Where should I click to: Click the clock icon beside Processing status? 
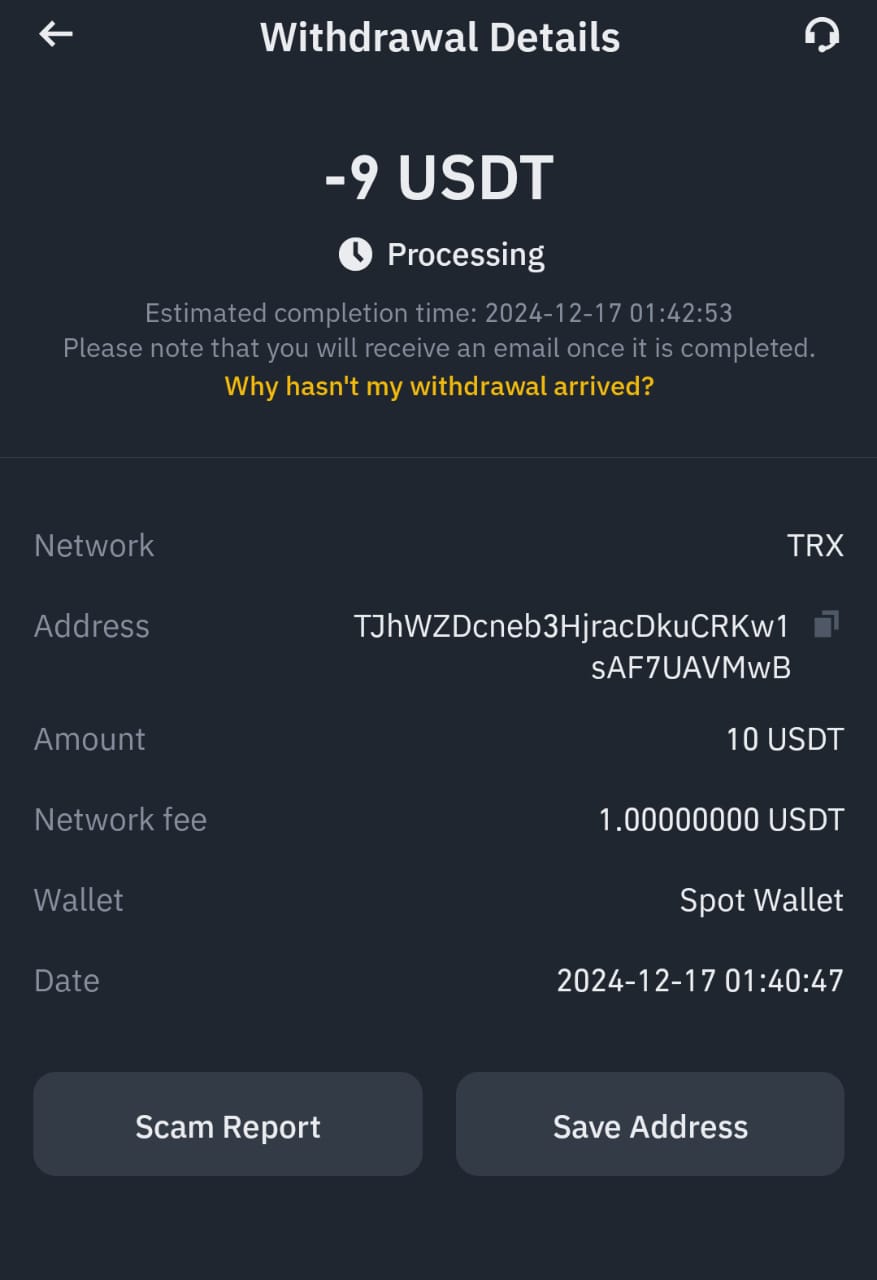click(x=354, y=253)
